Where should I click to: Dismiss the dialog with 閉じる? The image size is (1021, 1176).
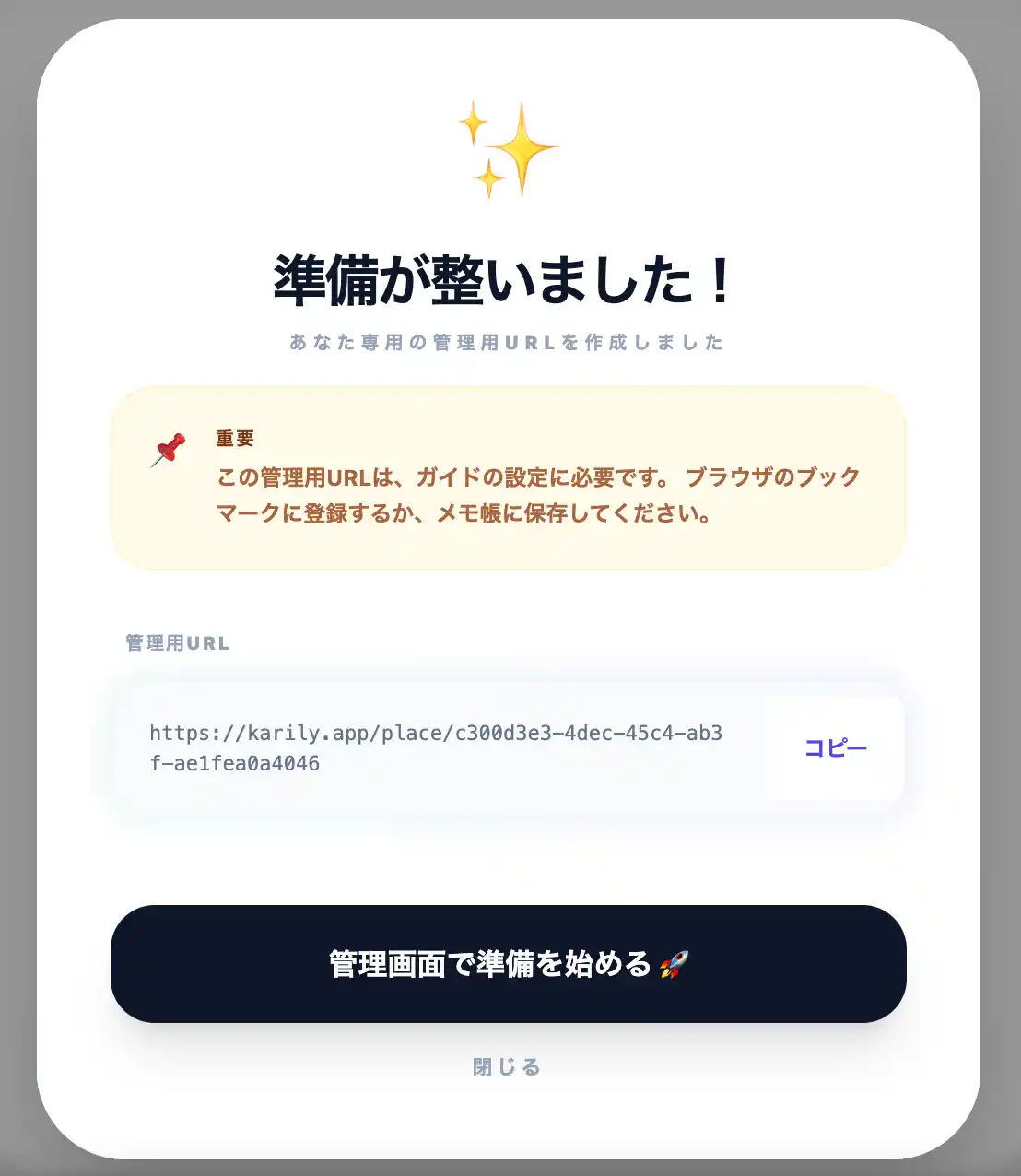[507, 1066]
